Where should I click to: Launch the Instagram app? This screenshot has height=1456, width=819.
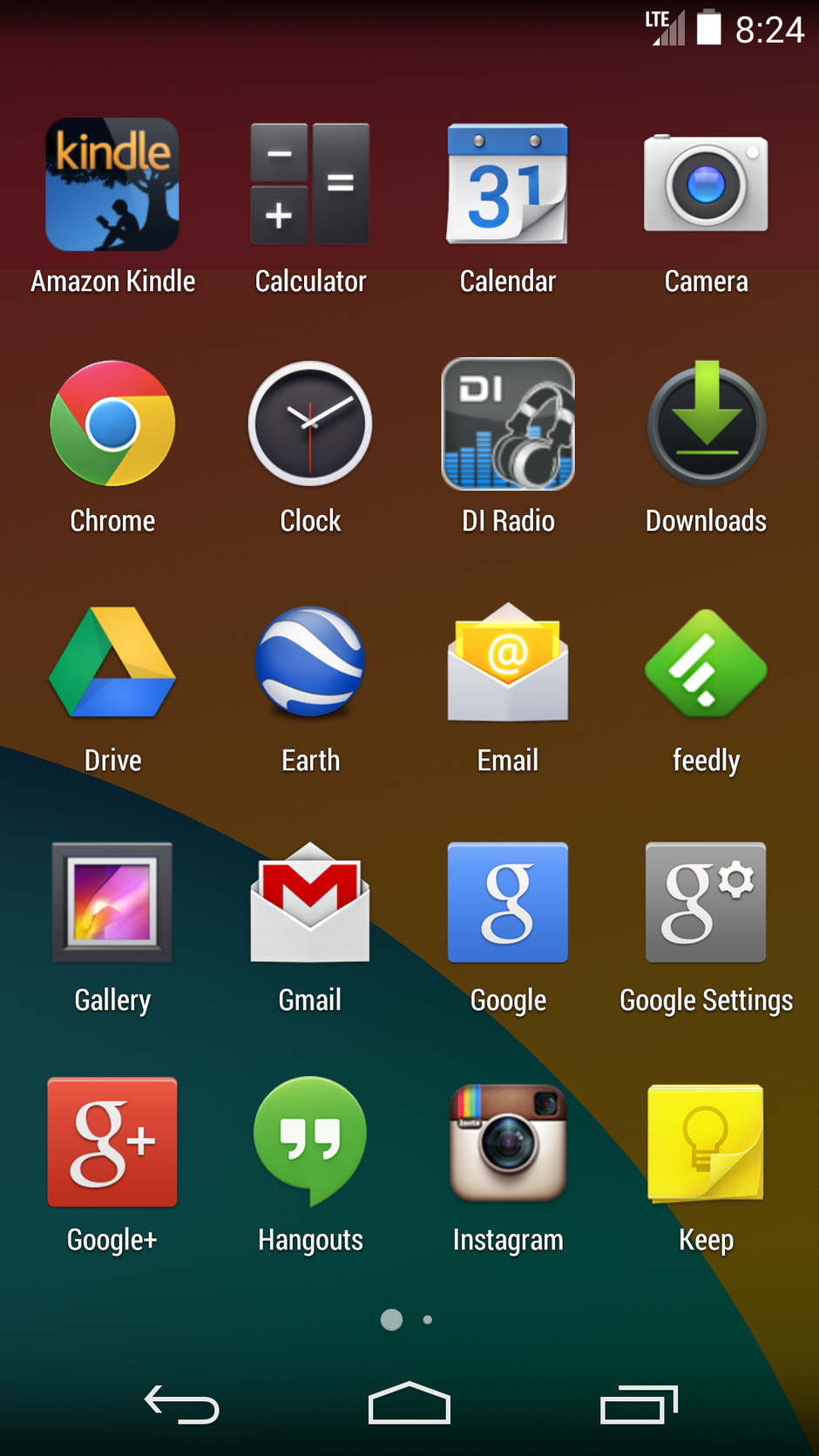click(x=508, y=1142)
